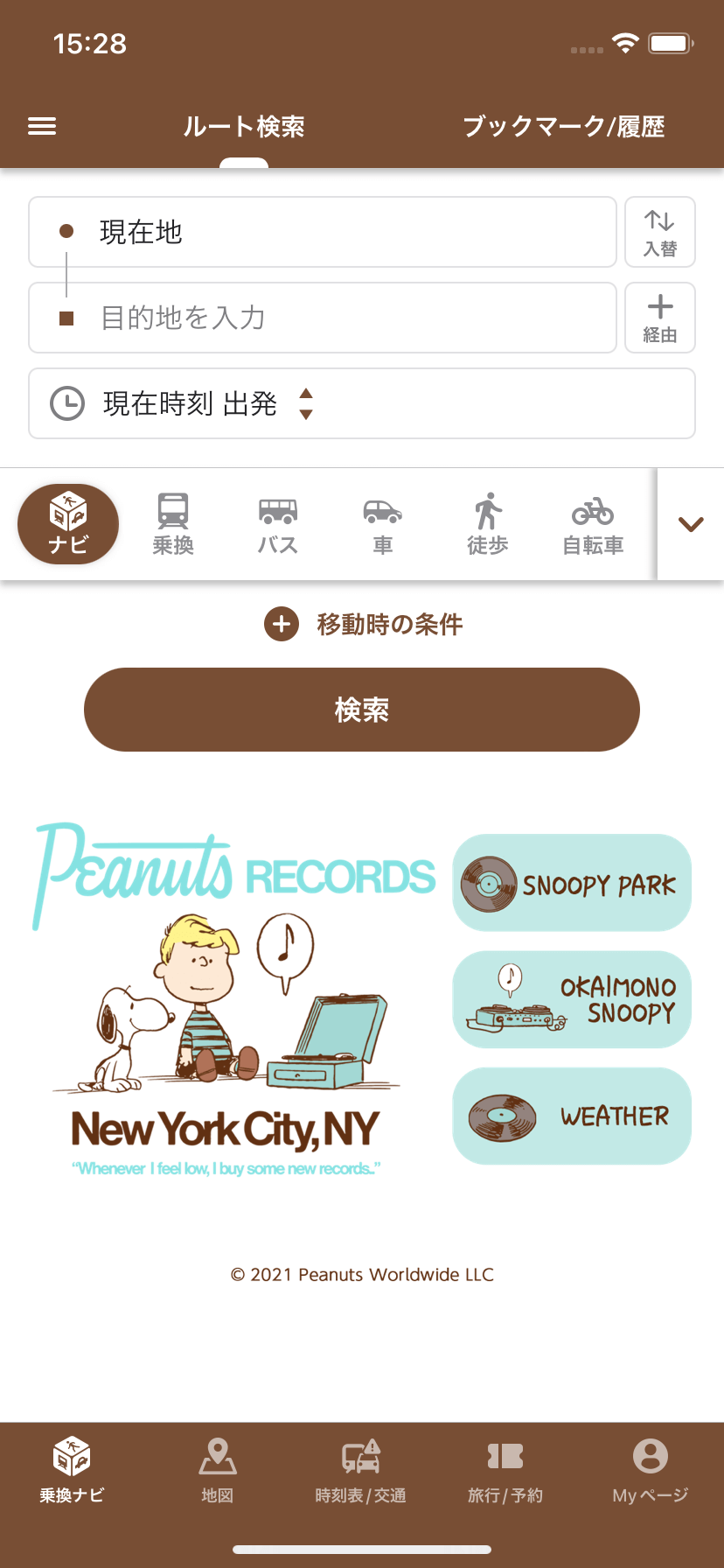
Task: Tap the 現在地 departure field
Action: click(x=322, y=232)
